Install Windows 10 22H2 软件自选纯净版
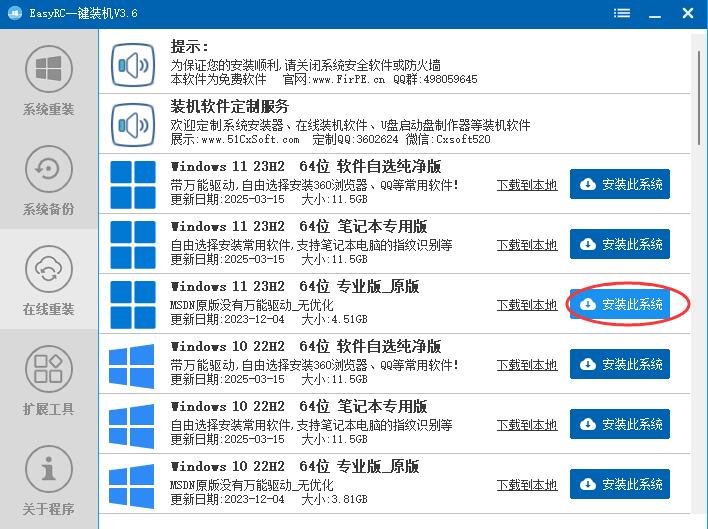Screen dimensions: 708x529 (x=620, y=364)
